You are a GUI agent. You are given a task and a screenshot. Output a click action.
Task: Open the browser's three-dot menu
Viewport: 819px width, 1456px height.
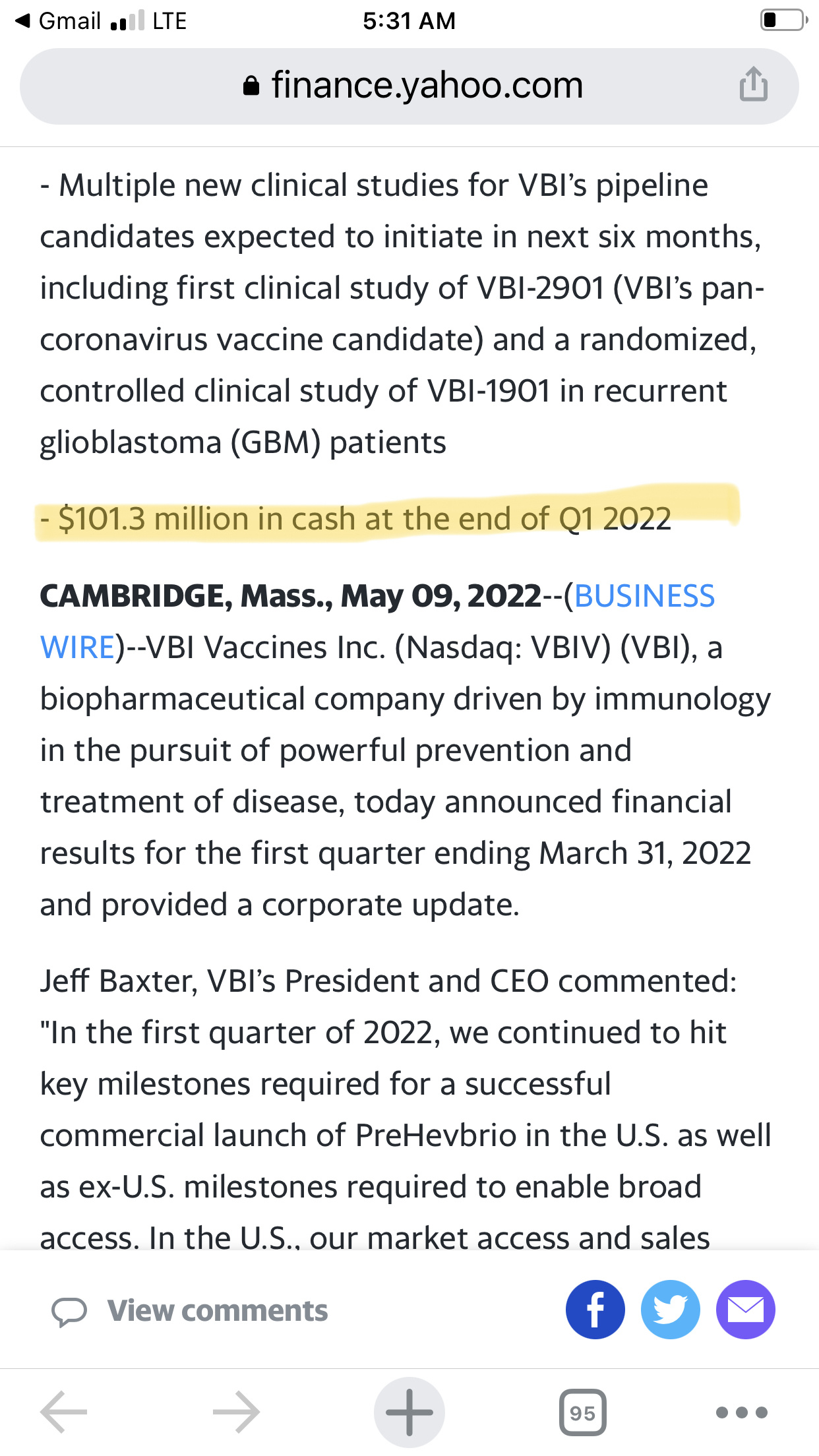tap(742, 1412)
